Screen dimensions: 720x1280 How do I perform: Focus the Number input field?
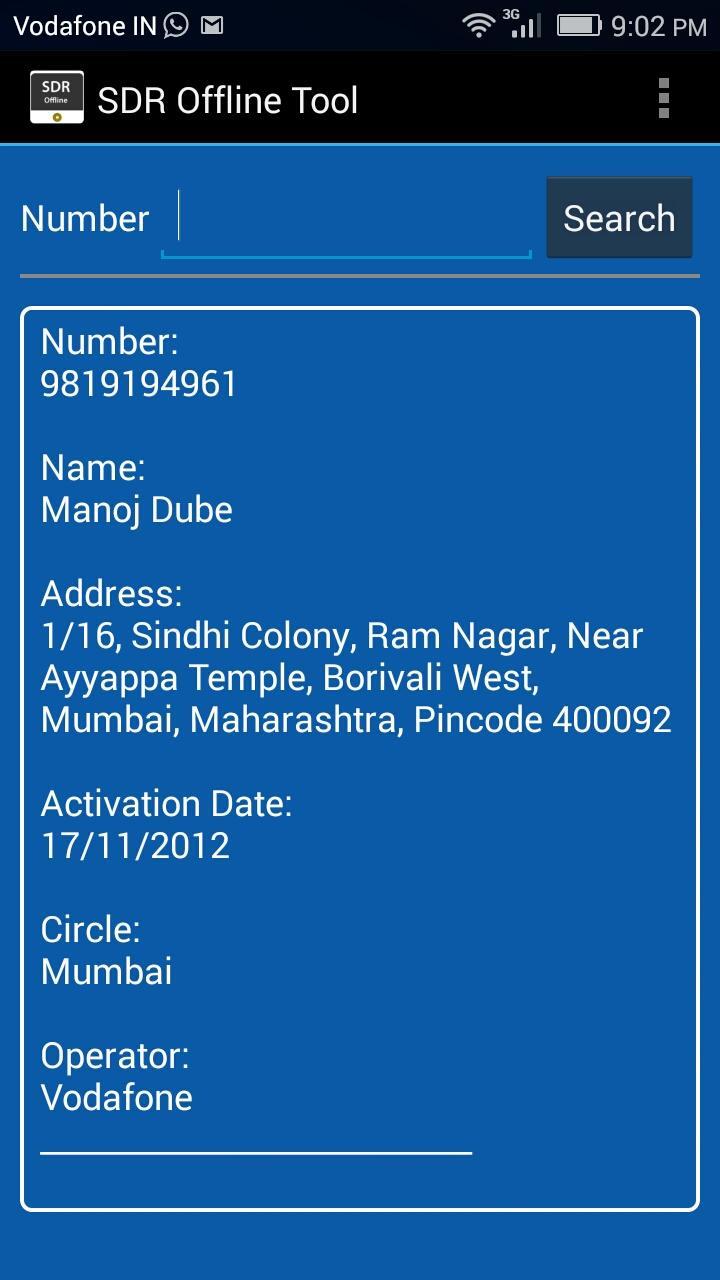[x=346, y=219]
